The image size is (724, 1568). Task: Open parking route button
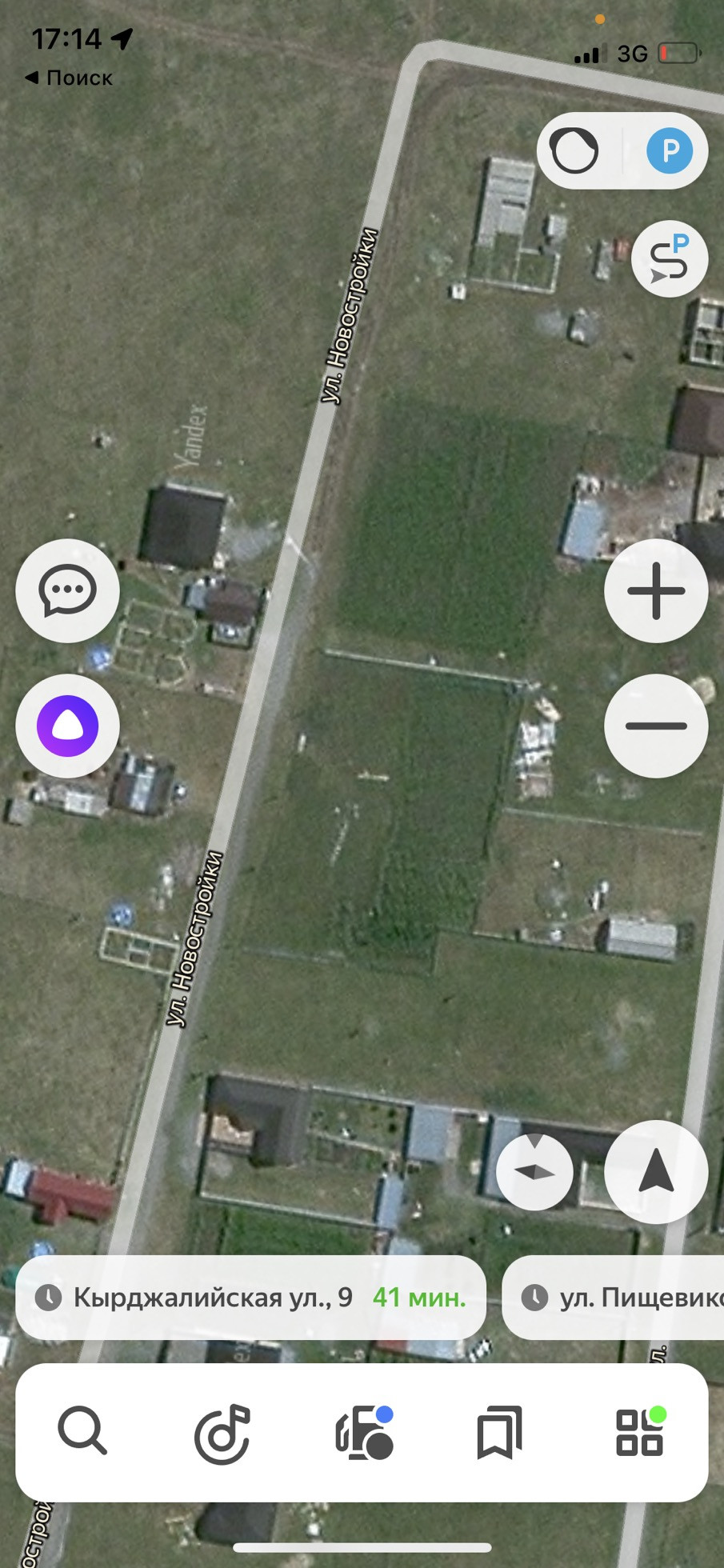[x=669, y=258]
